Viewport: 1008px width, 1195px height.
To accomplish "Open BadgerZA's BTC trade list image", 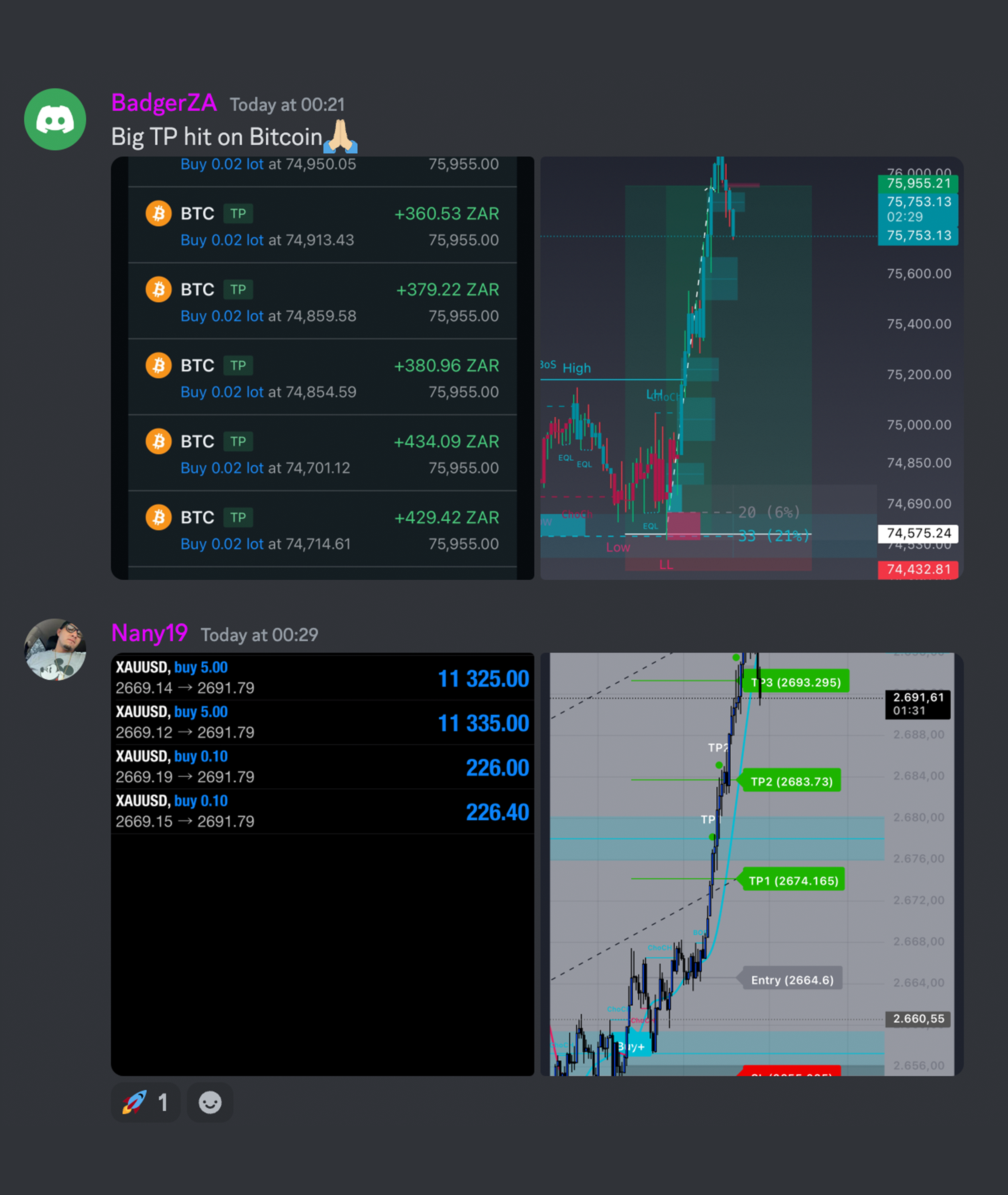I will pos(322,368).
